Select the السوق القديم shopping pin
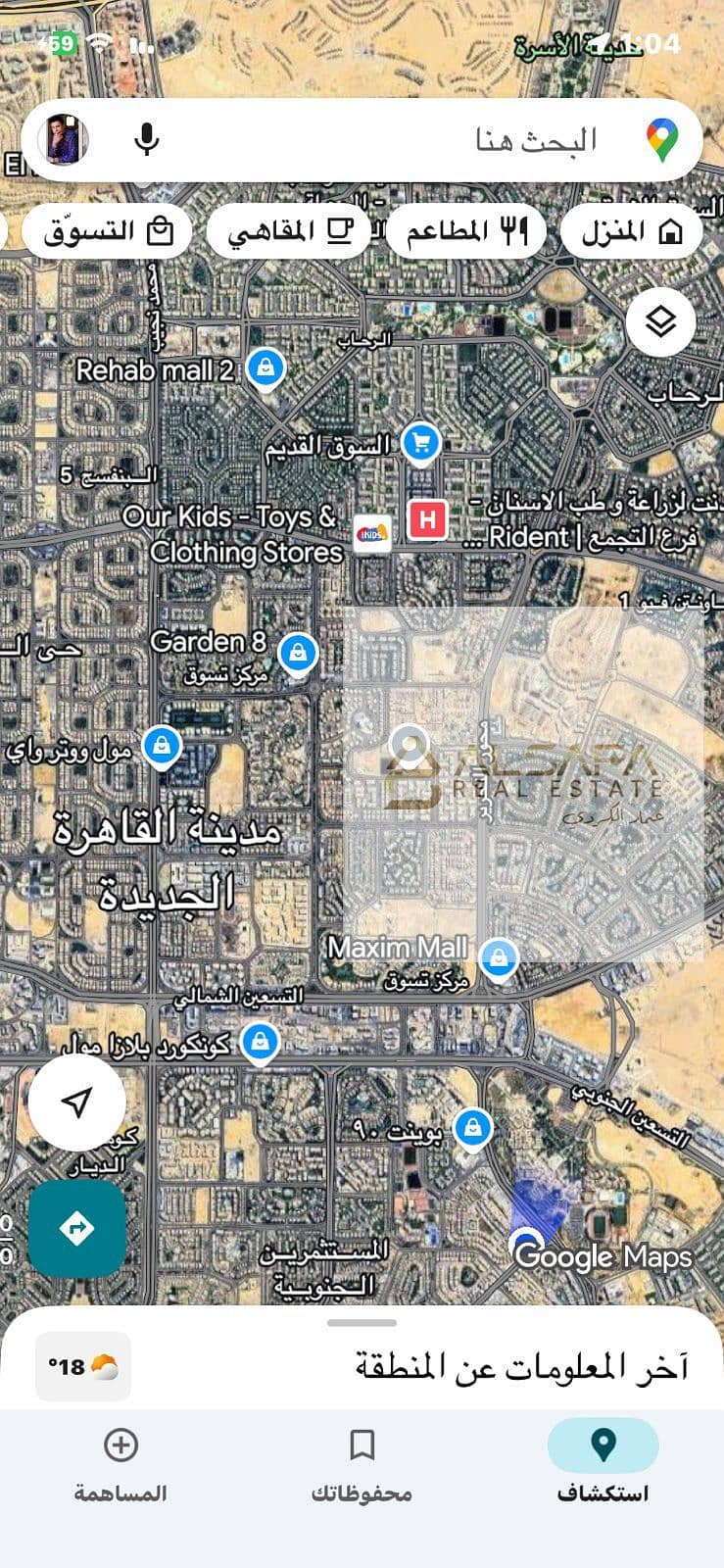The width and height of the screenshot is (724, 1568). (x=421, y=443)
